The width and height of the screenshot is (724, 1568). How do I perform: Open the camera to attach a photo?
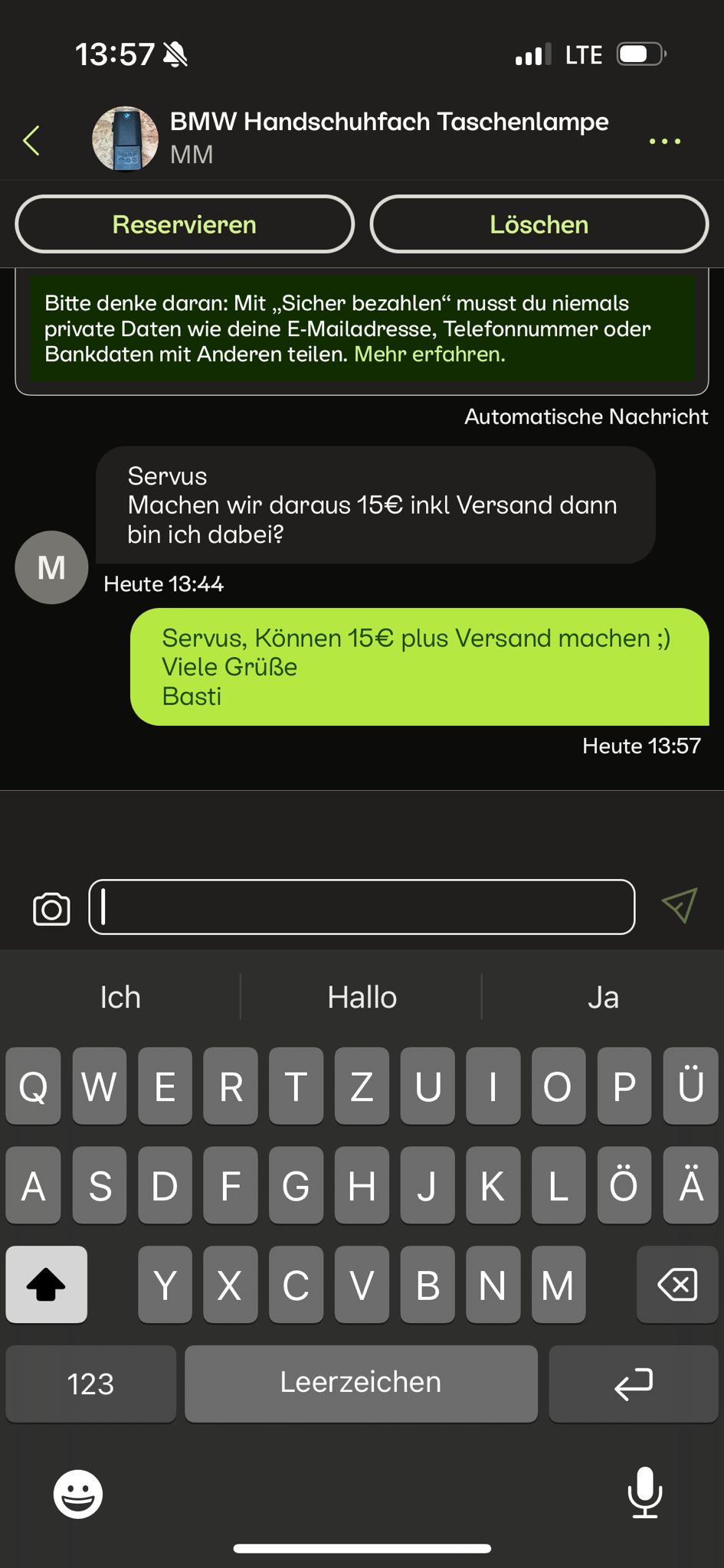tap(51, 909)
